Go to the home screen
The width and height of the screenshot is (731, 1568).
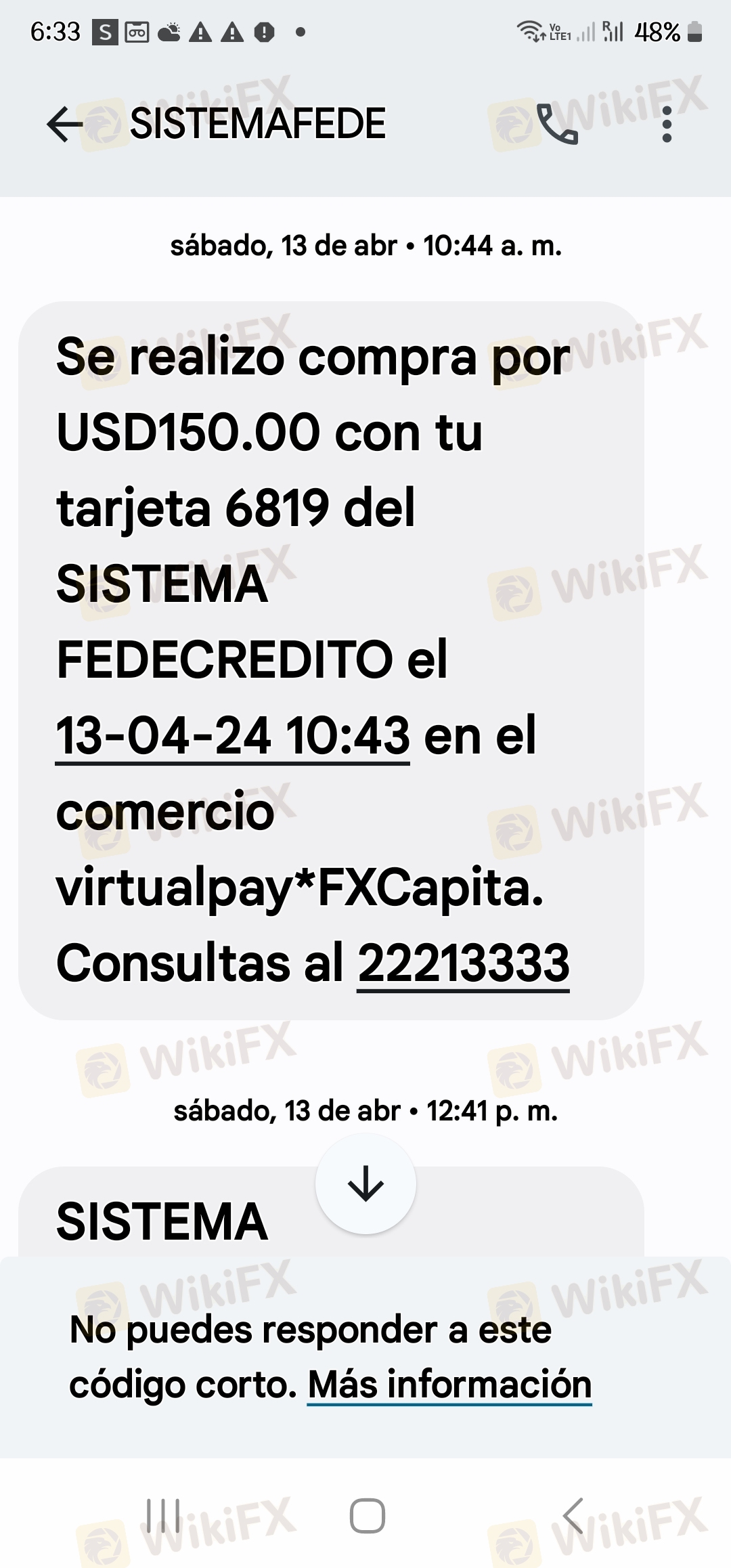(x=367, y=1515)
